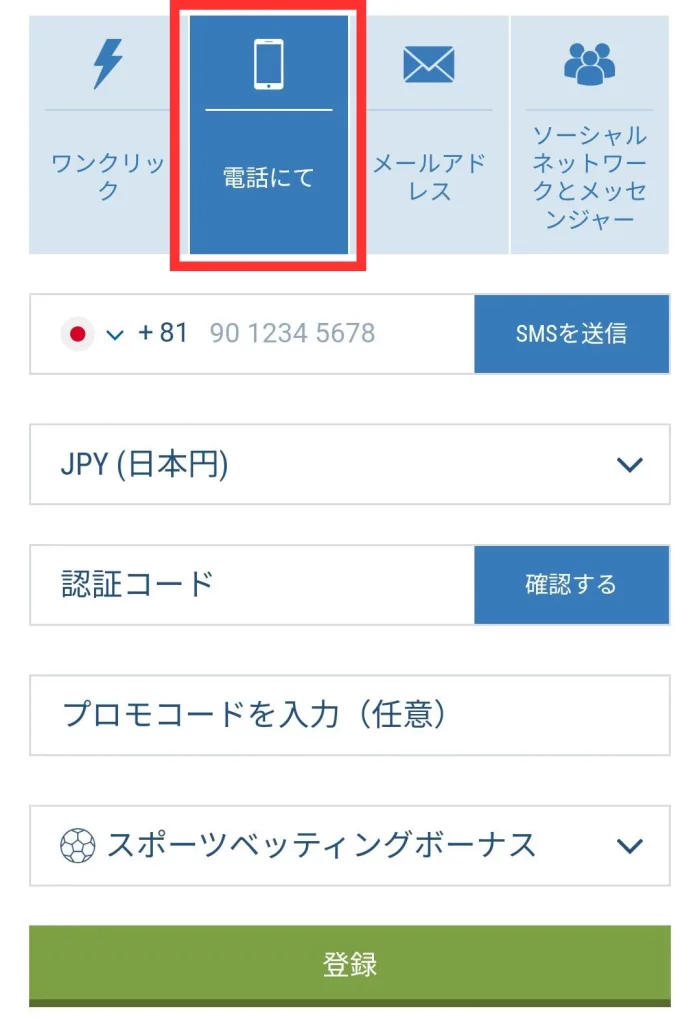Viewport: 700px width, 1024px height.
Task: Focus the 認証コード input field
Action: (250, 585)
